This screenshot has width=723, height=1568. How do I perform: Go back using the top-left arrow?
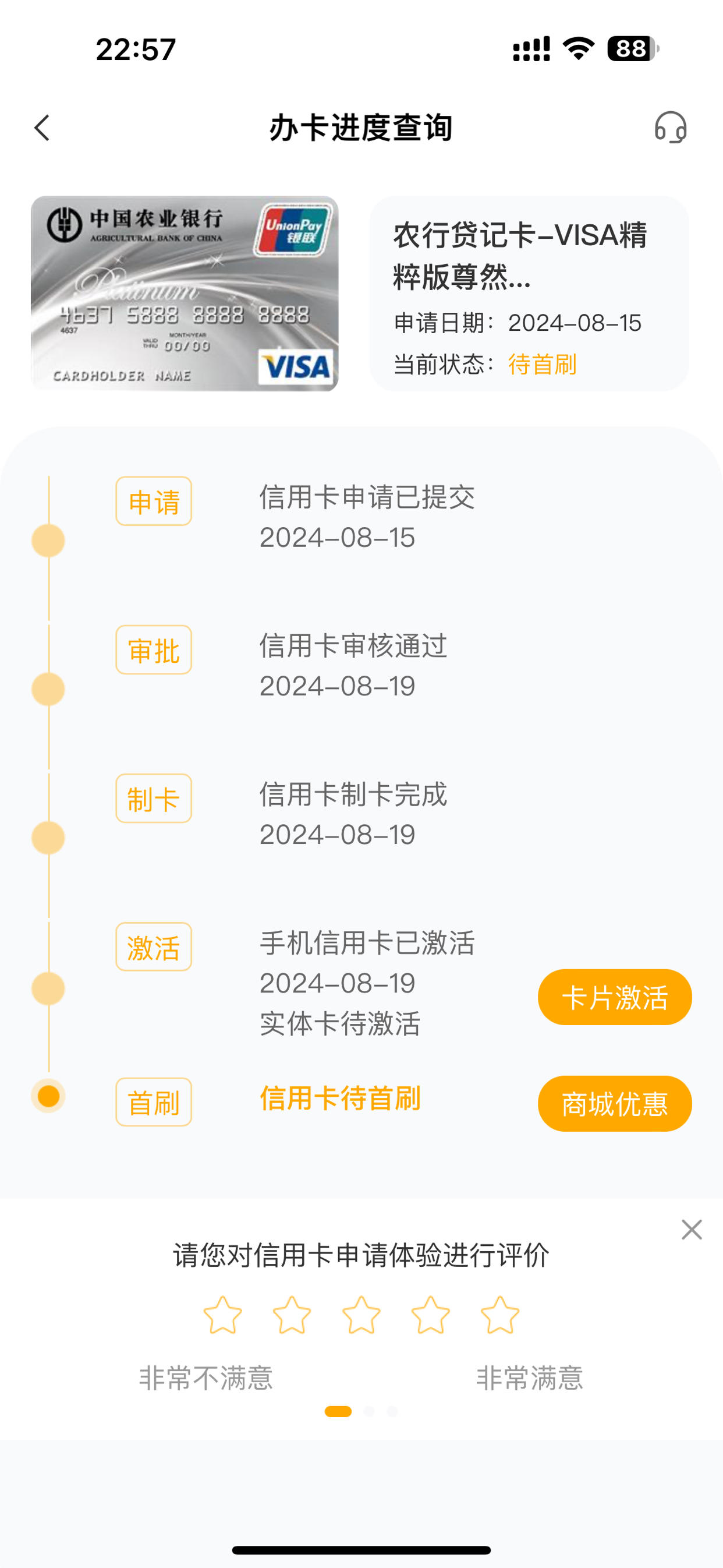pyautogui.click(x=42, y=128)
